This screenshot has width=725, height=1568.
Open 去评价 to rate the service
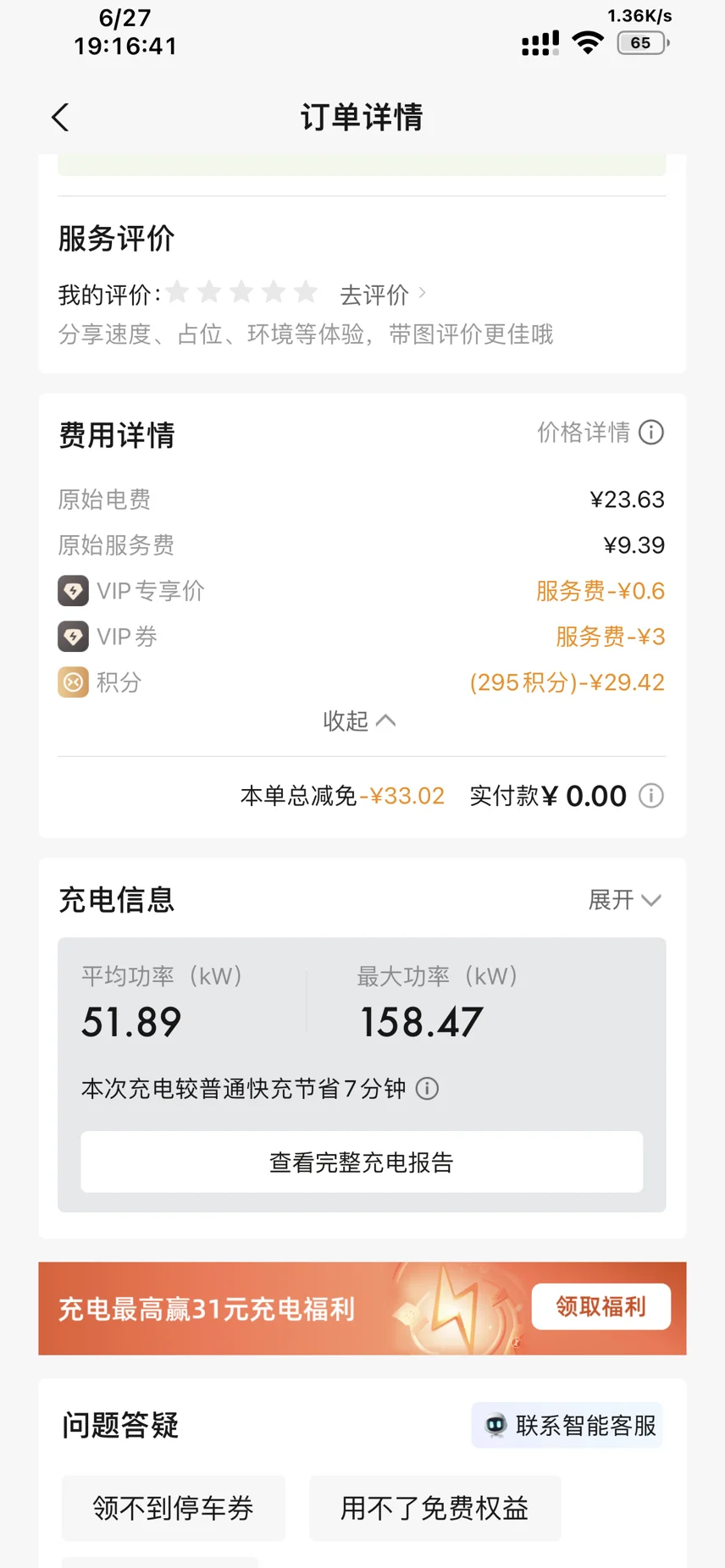pyautogui.click(x=382, y=295)
